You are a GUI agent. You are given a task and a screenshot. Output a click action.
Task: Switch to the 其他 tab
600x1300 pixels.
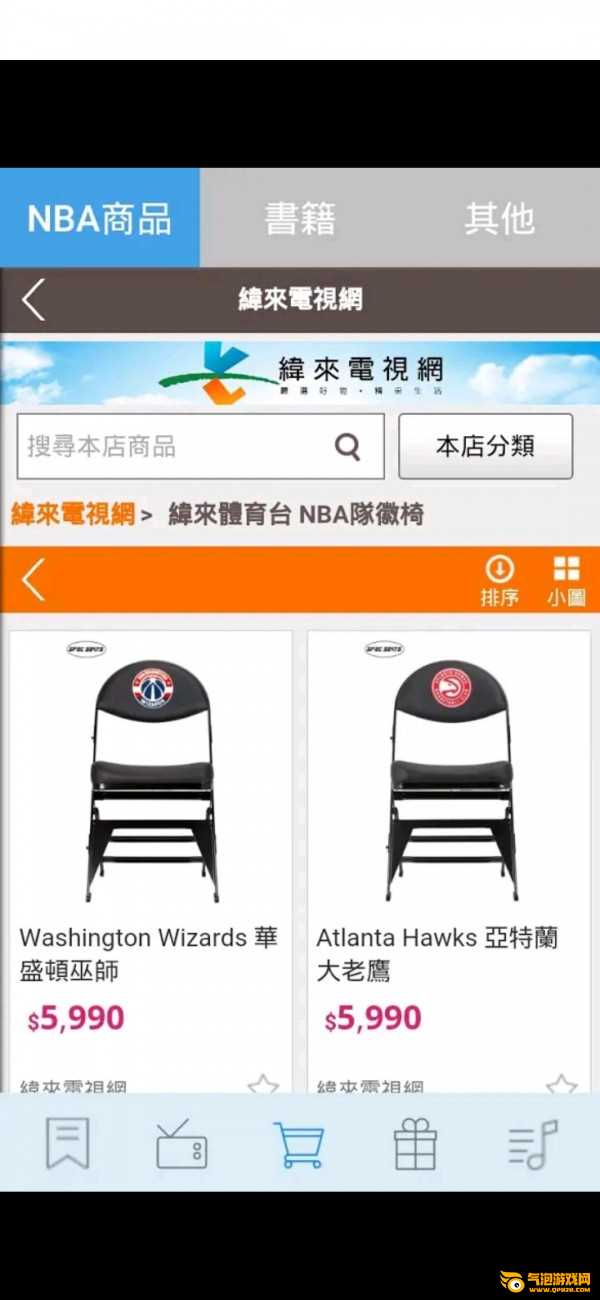tap(500, 218)
